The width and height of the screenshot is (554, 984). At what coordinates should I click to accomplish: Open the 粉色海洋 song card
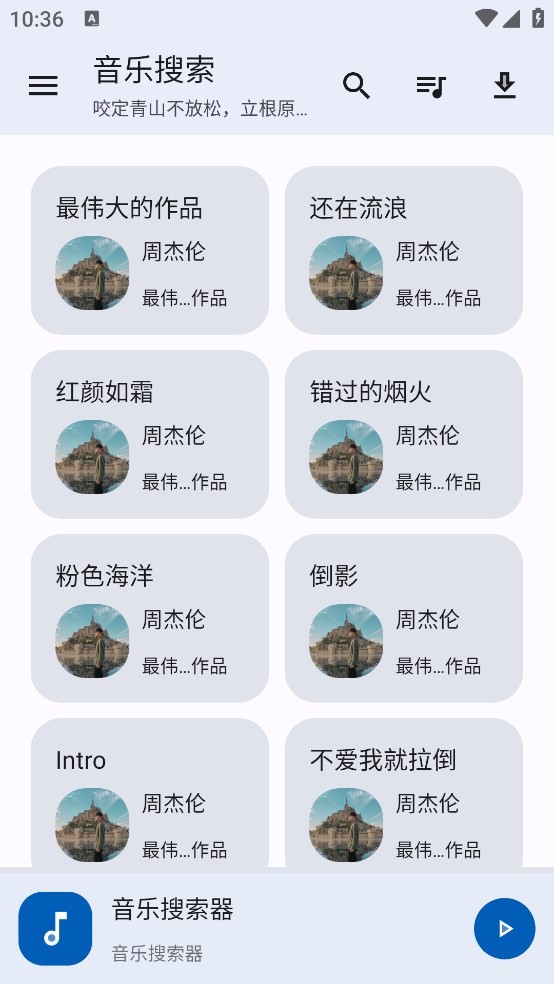tap(150, 618)
